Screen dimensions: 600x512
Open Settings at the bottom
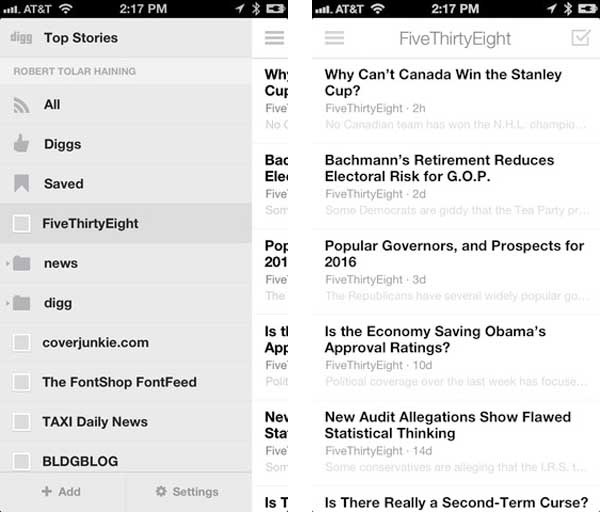coord(187,492)
